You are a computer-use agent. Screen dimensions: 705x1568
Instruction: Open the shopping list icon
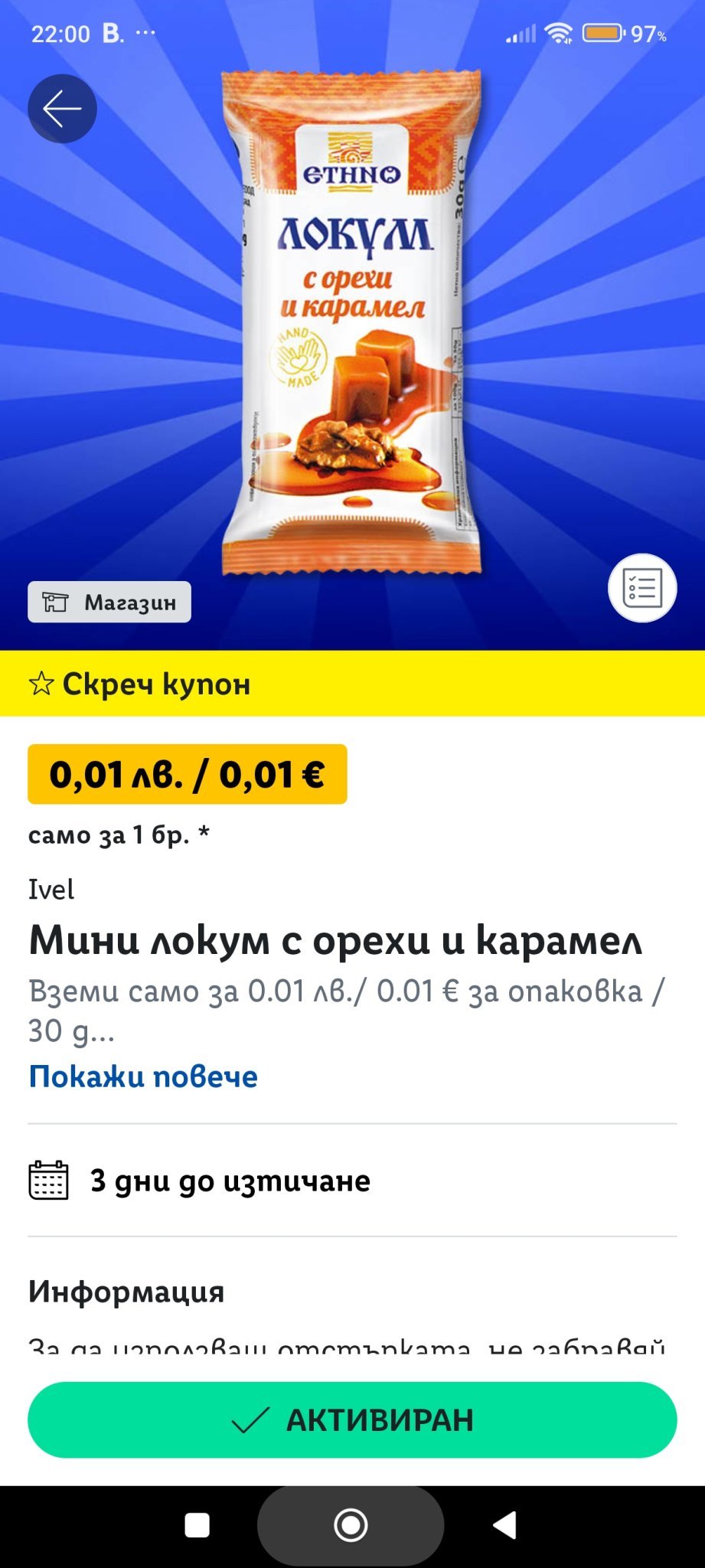click(x=641, y=588)
